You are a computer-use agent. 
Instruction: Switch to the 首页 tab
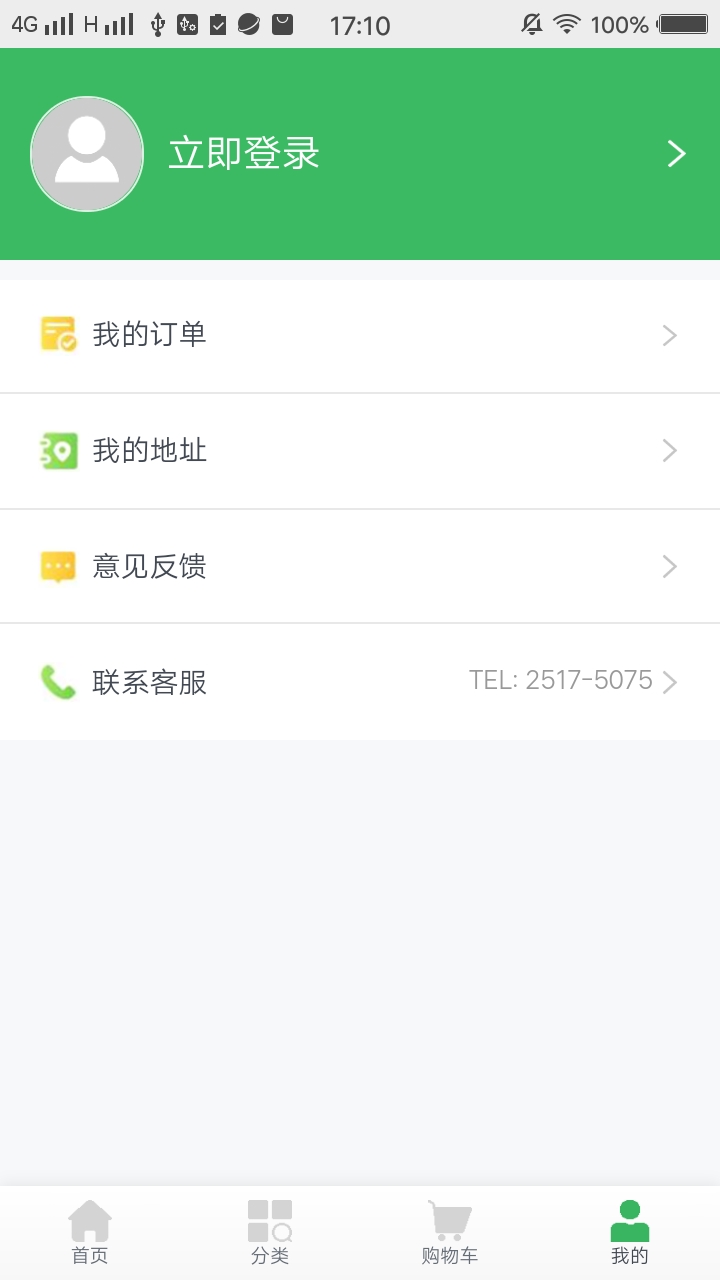click(x=90, y=1232)
